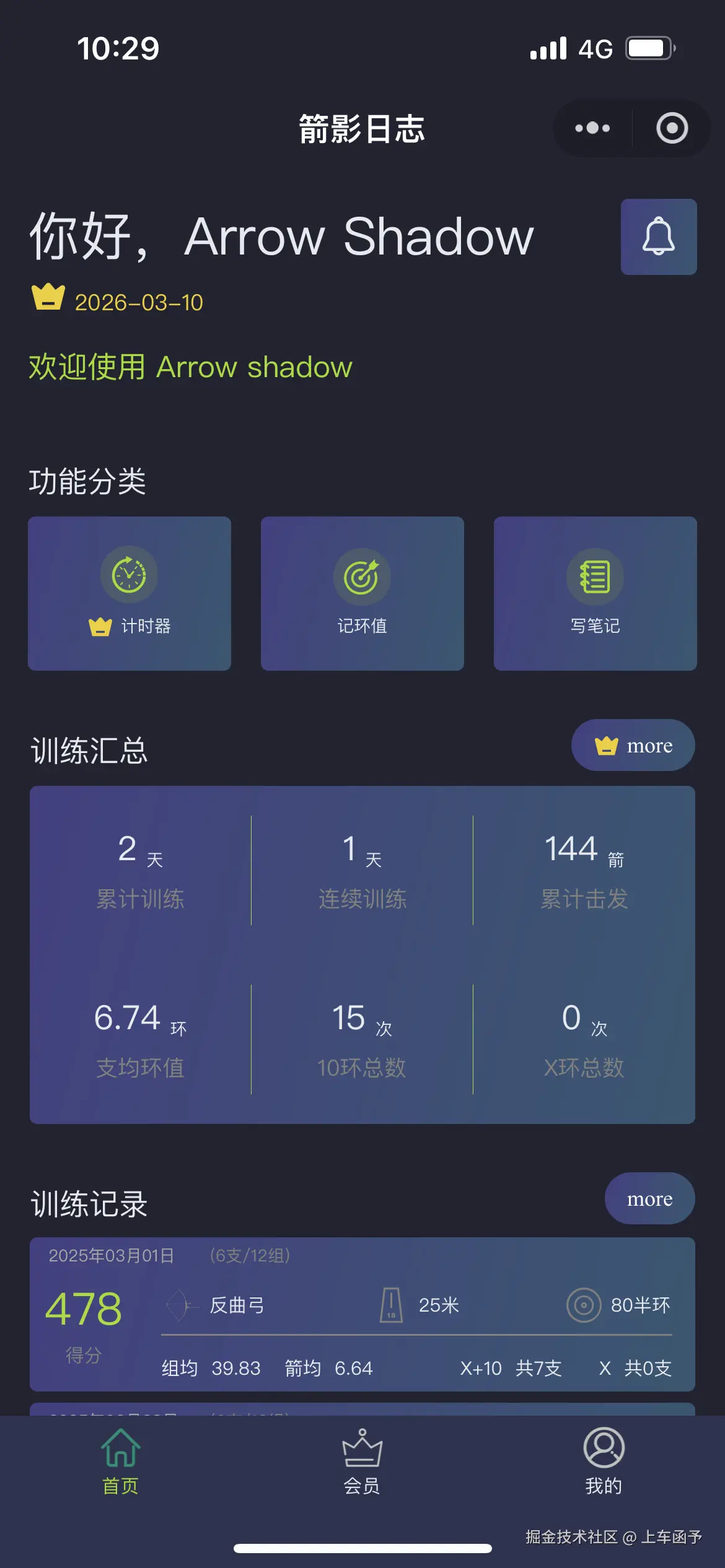Click the 欢迎使用 Arrow shadow welcome text
This screenshot has height=1568, width=725.
(189, 367)
